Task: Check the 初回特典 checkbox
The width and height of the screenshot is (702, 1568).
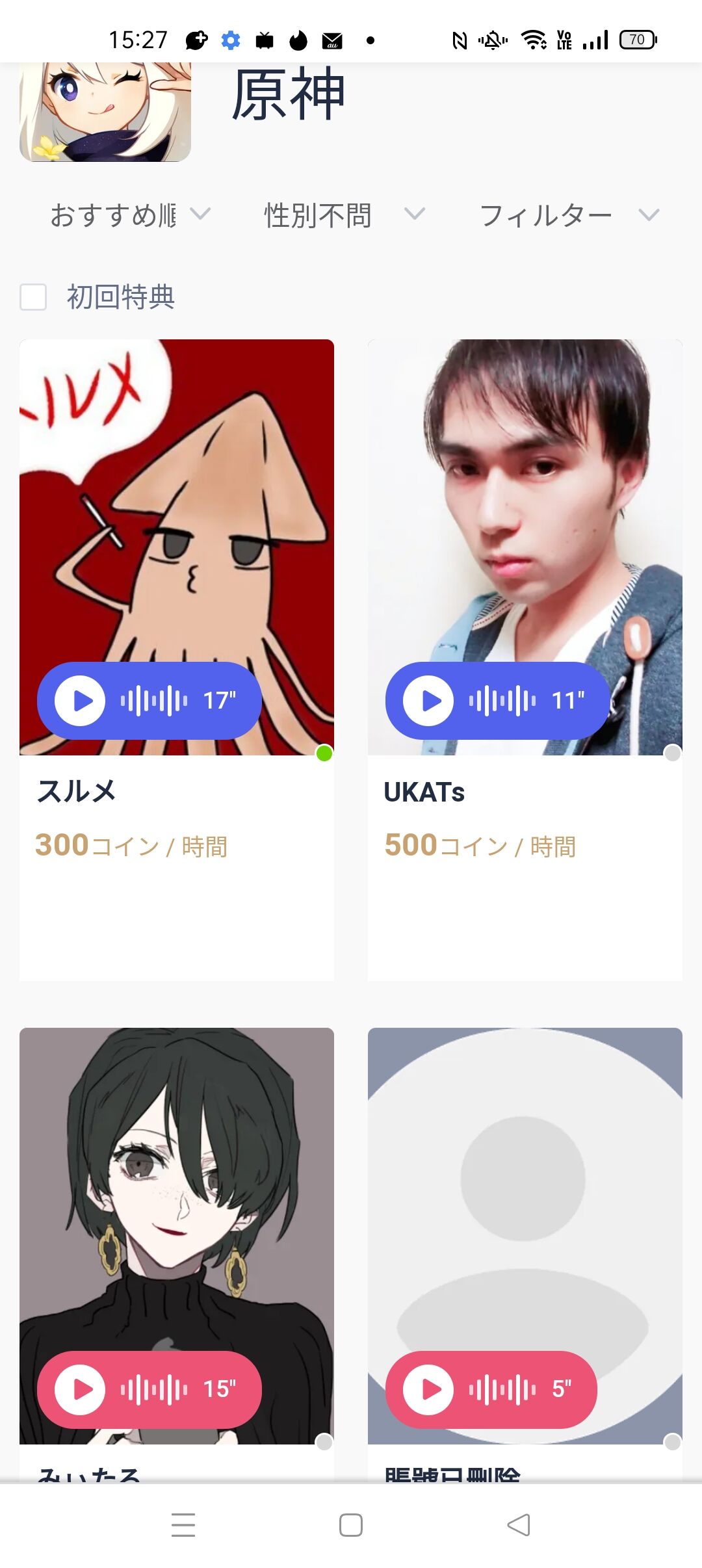Action: click(x=33, y=297)
